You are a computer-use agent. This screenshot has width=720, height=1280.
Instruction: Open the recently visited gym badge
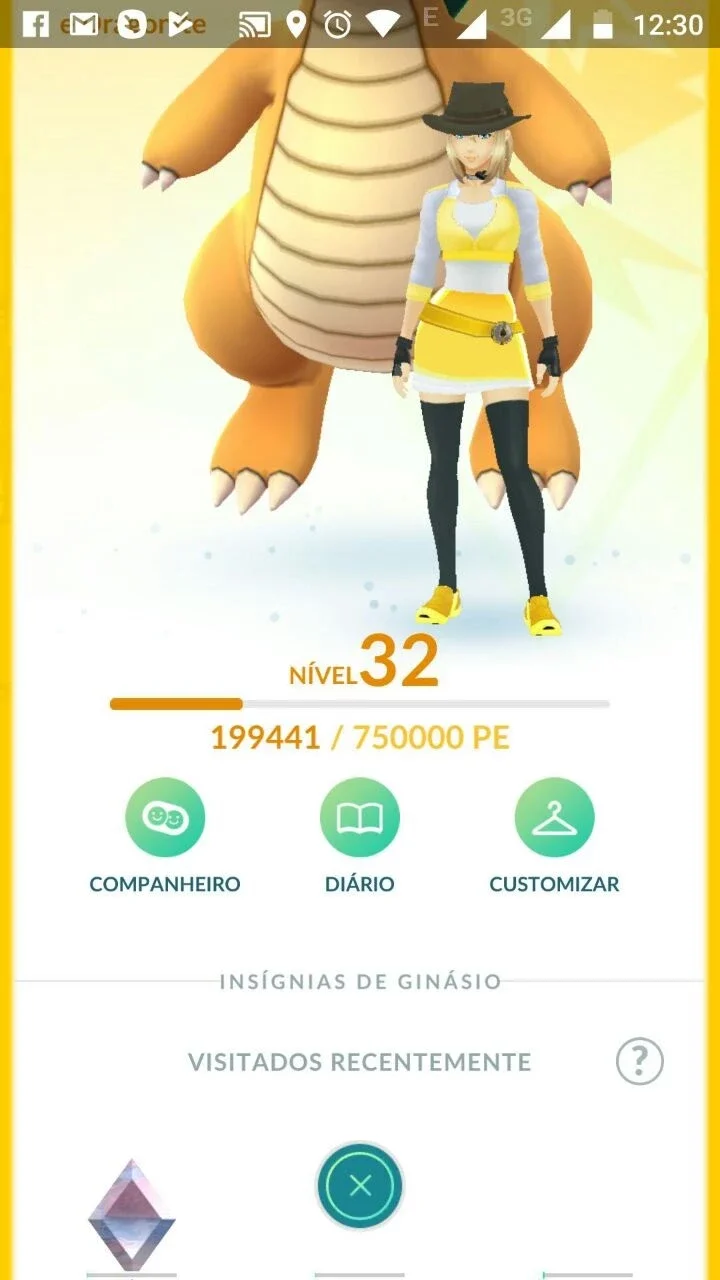[x=132, y=1217]
